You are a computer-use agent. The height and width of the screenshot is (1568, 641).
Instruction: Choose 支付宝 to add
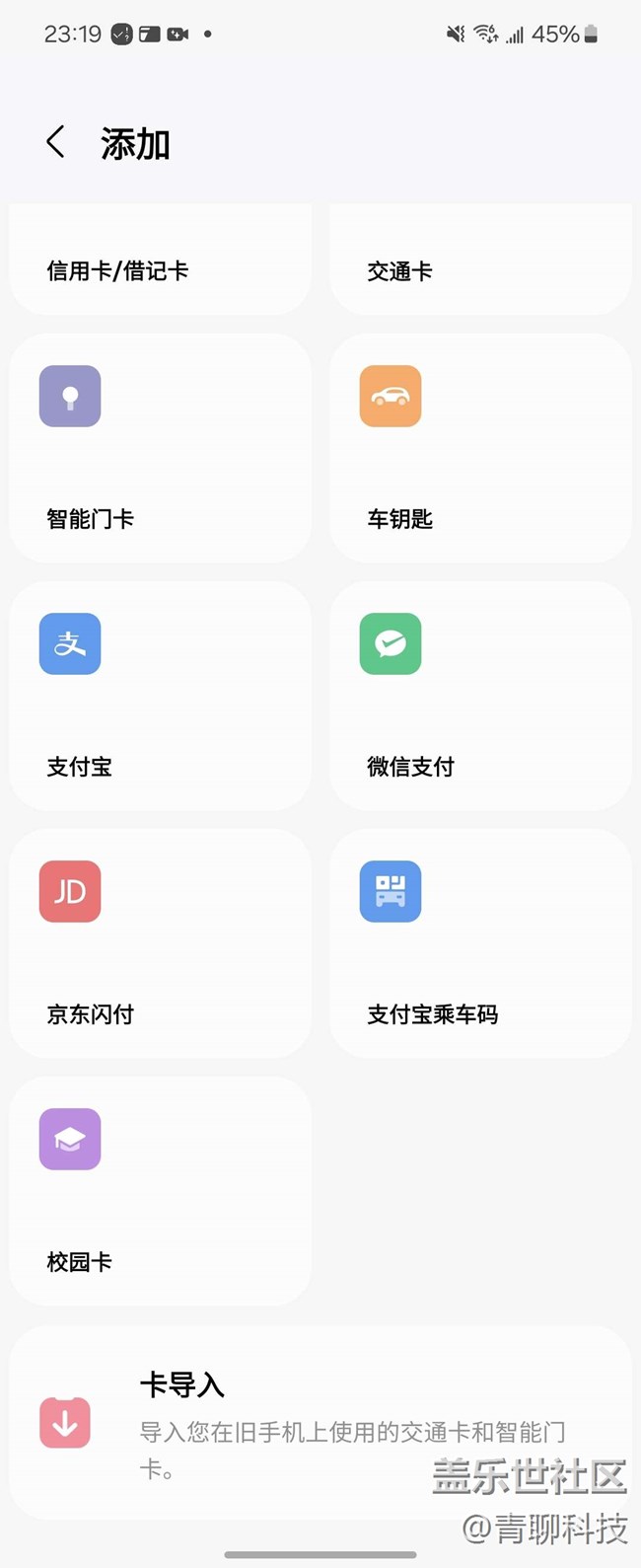160,696
